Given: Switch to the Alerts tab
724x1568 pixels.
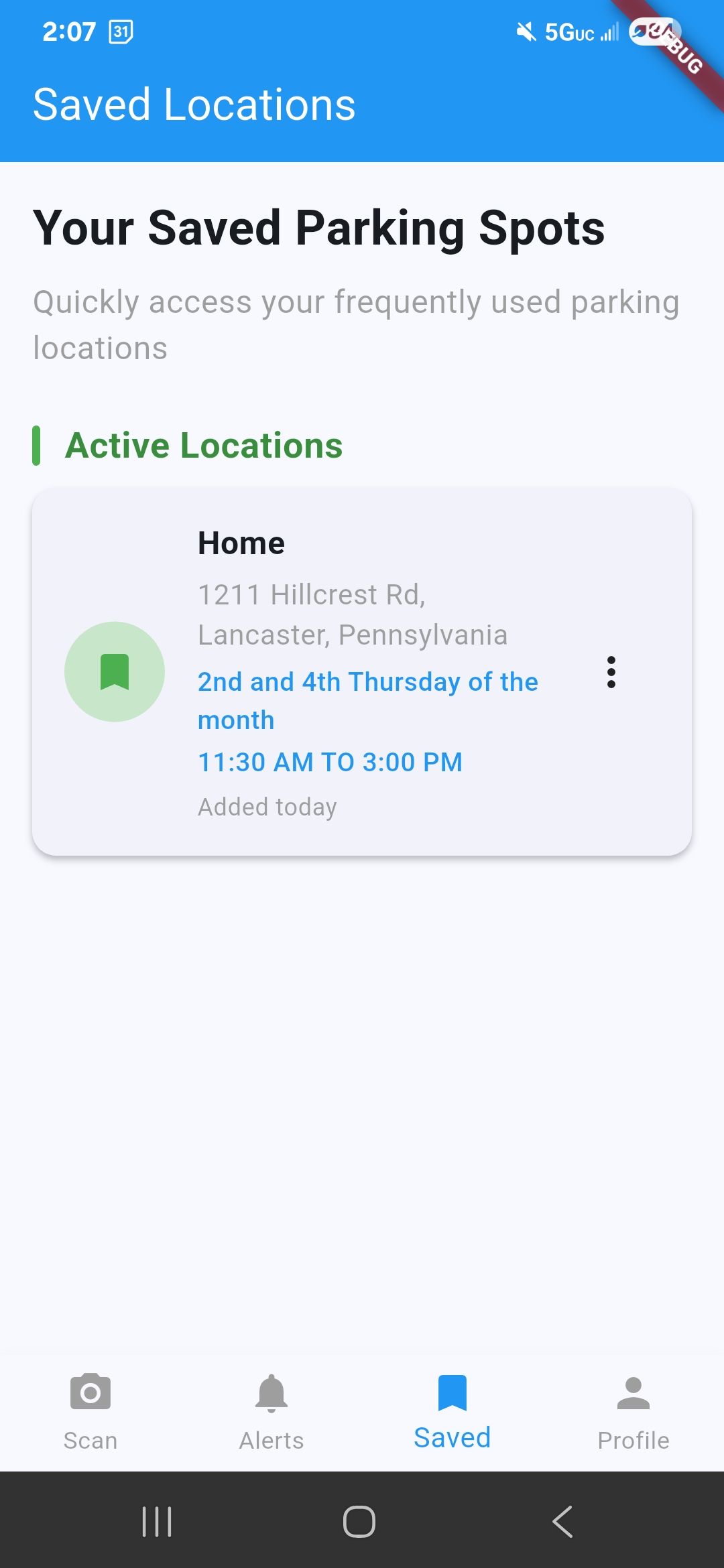Looking at the screenshot, I should (x=271, y=1407).
